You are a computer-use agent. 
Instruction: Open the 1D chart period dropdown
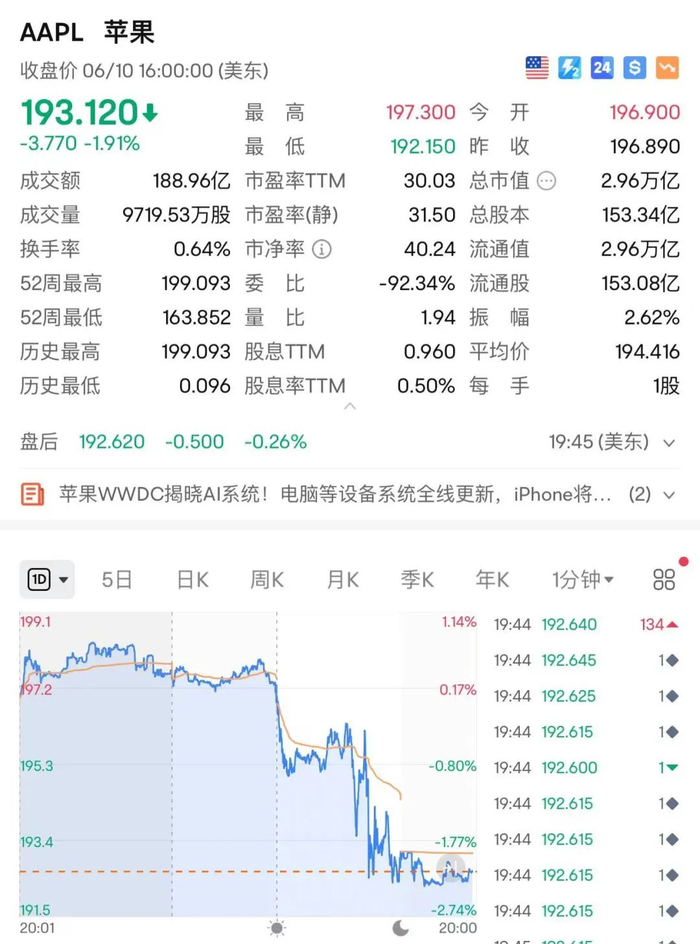[x=48, y=579]
